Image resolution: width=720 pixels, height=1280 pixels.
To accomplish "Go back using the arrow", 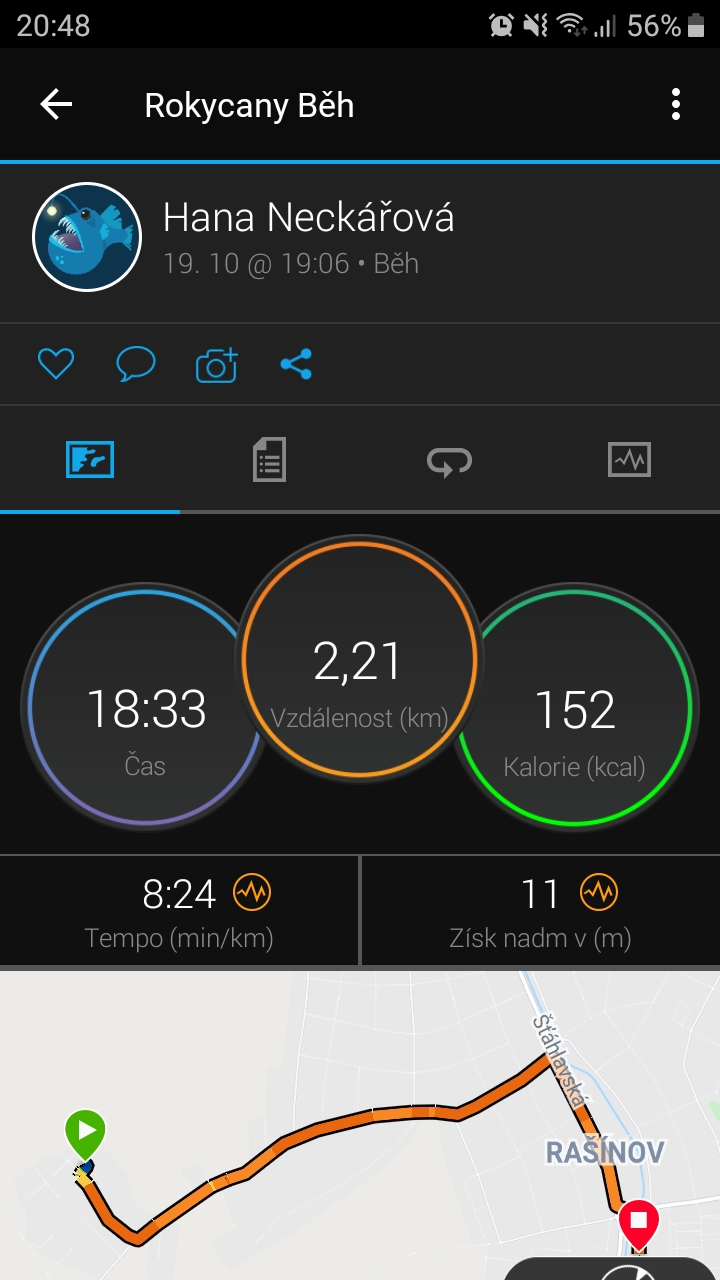I will (56, 104).
